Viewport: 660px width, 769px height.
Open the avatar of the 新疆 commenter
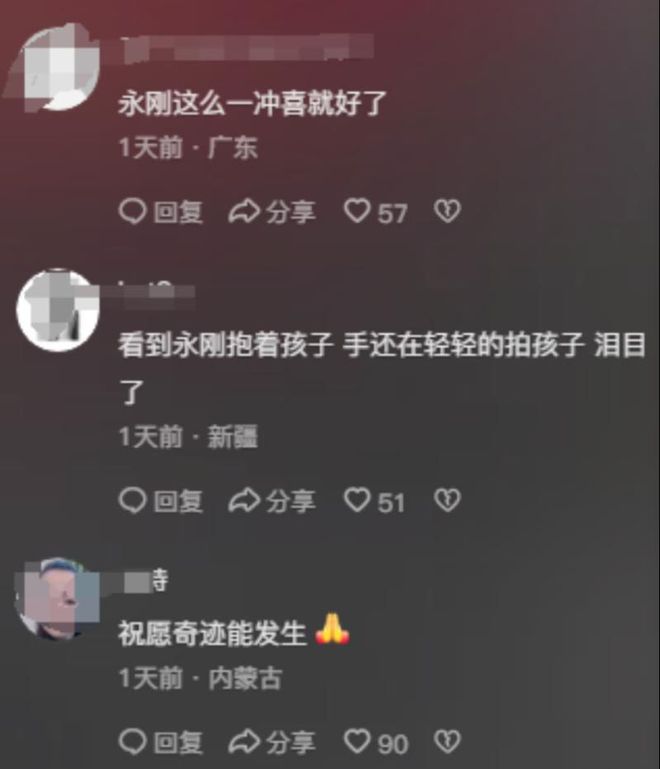[57, 310]
